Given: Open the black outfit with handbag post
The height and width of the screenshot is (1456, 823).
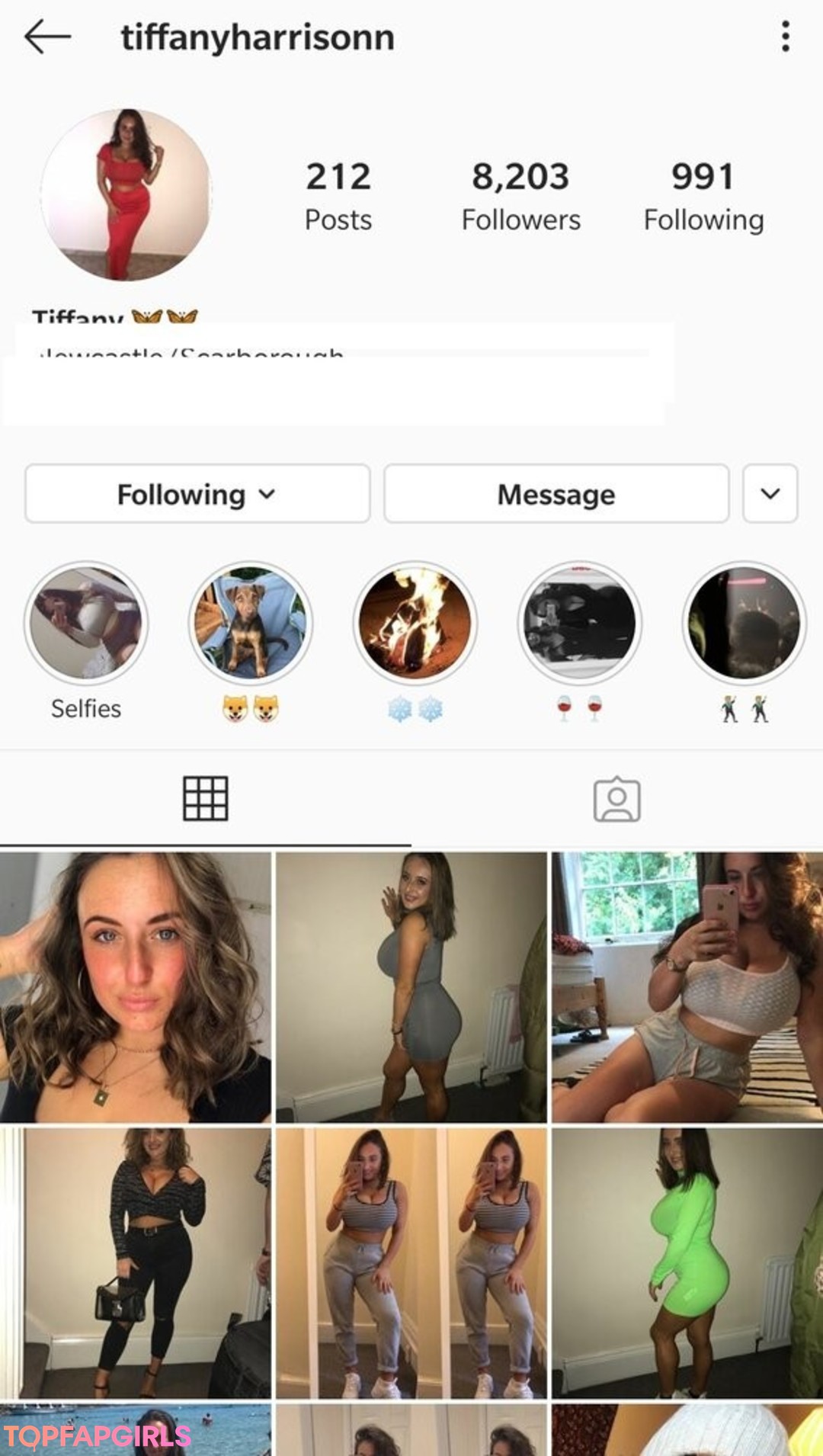Looking at the screenshot, I should (x=136, y=1263).
